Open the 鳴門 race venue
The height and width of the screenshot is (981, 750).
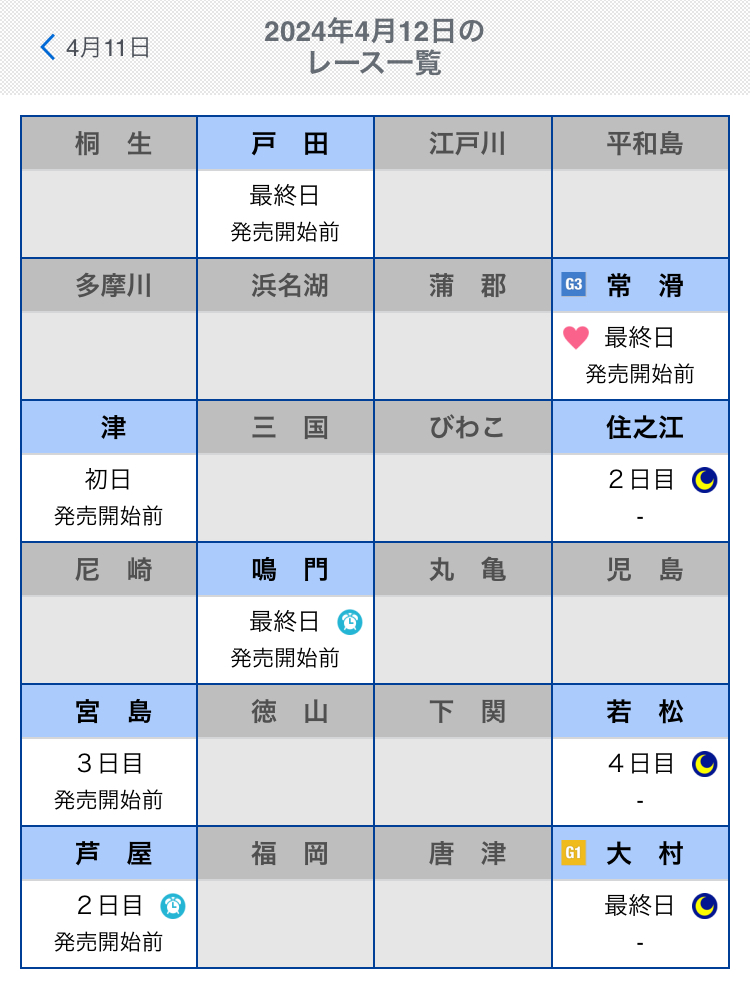coord(286,613)
